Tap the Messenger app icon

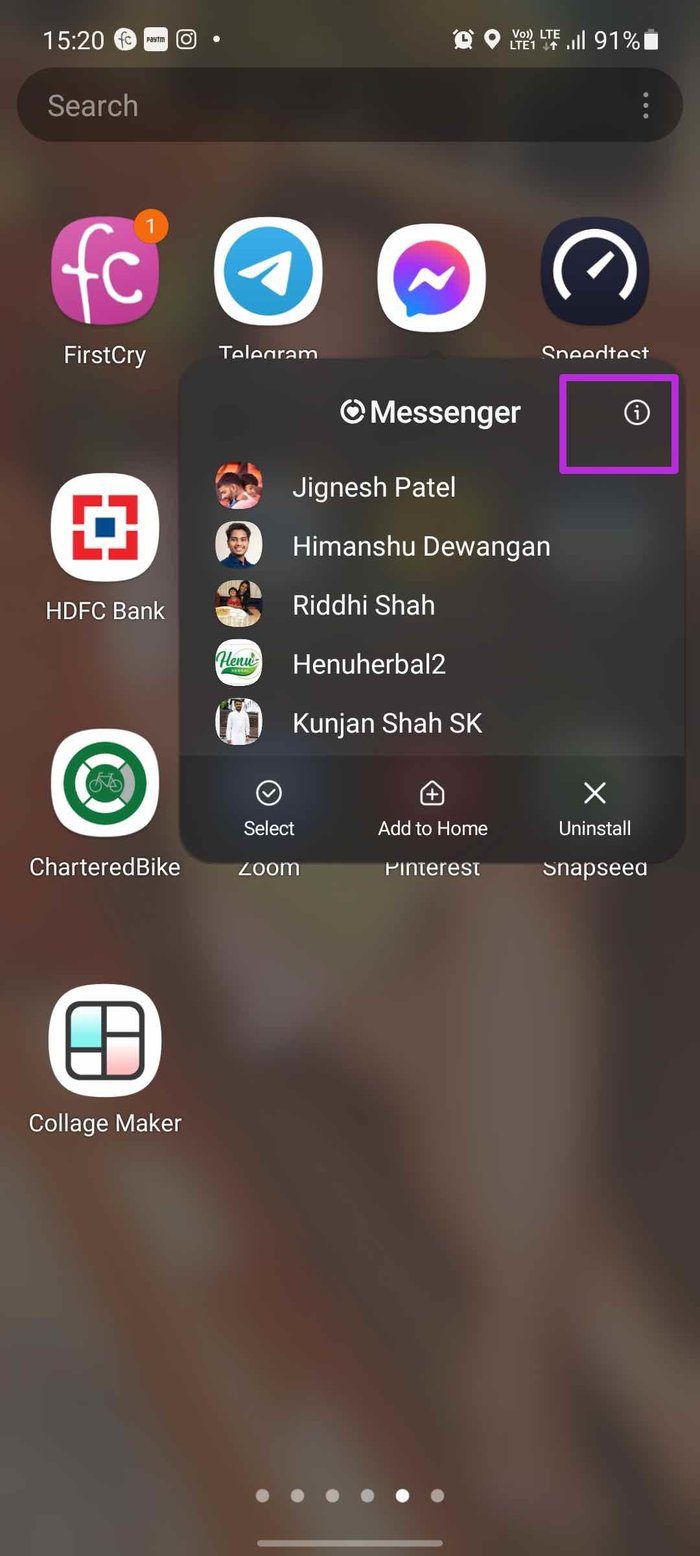(x=431, y=271)
